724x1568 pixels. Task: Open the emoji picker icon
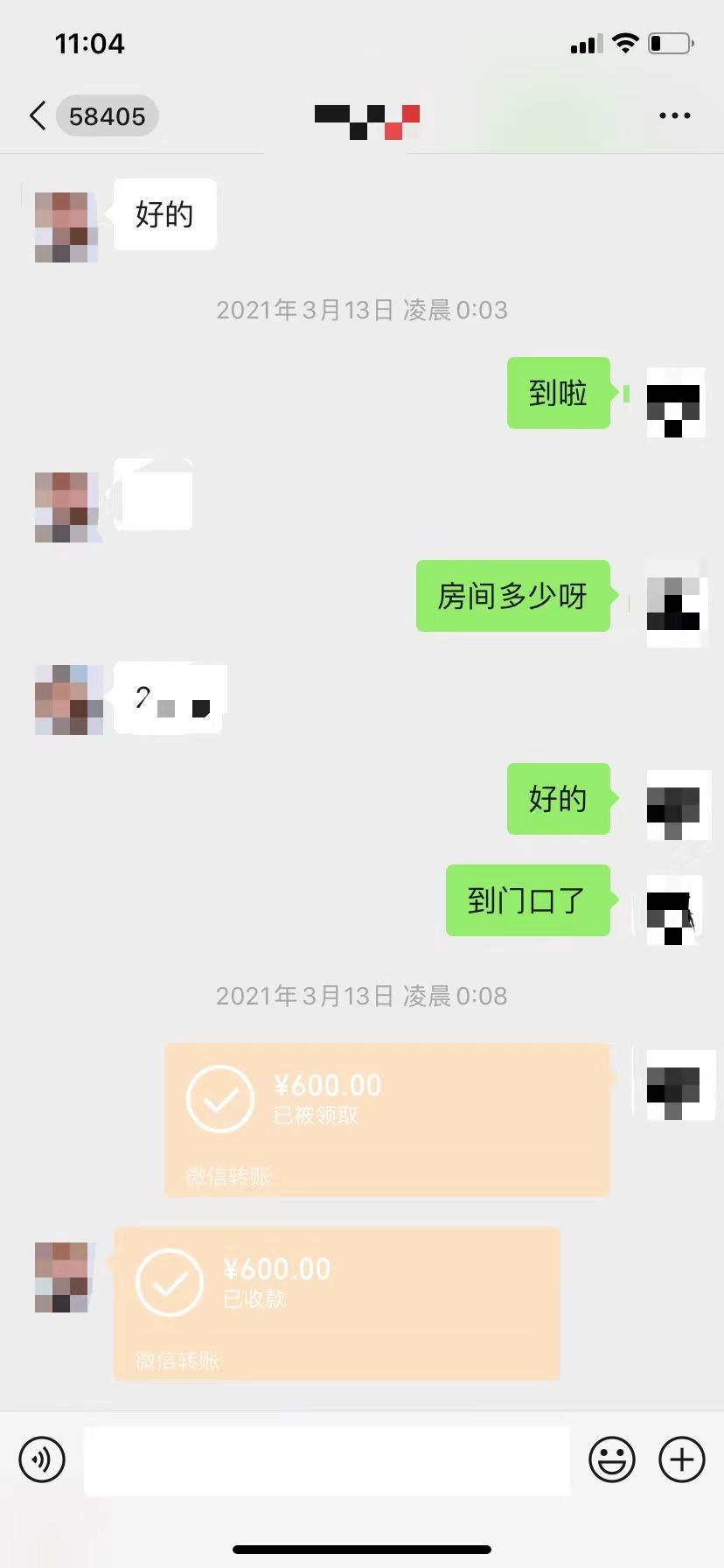(613, 1459)
